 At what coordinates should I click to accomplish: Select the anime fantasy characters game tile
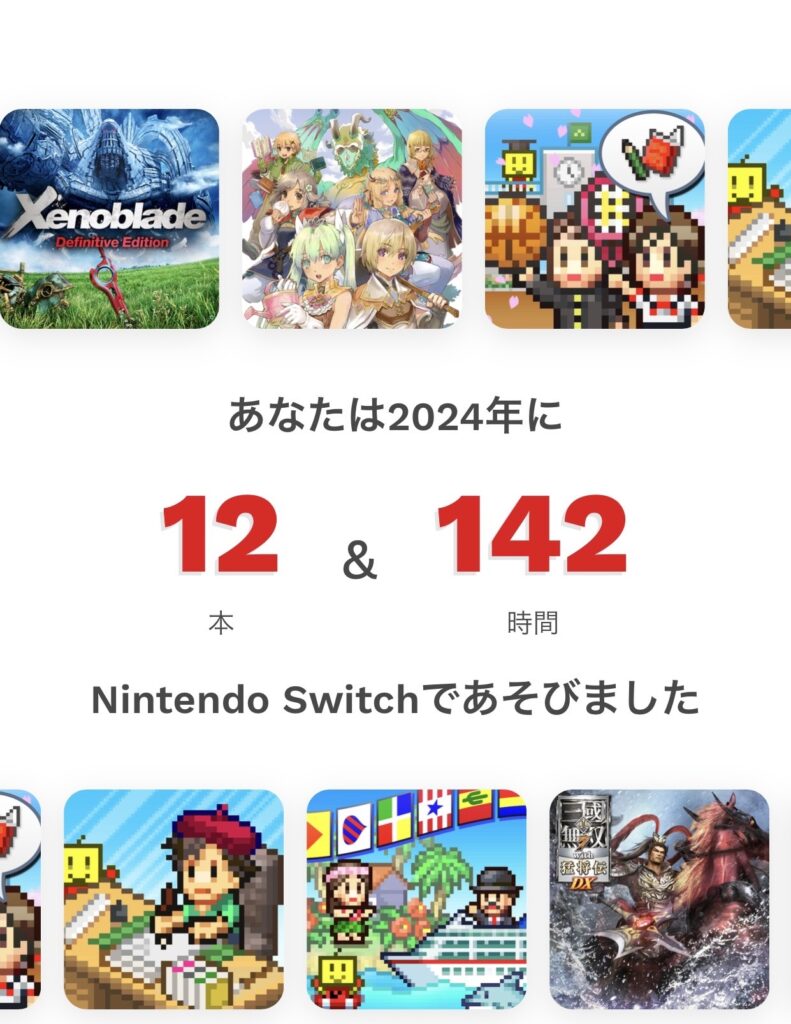point(352,219)
